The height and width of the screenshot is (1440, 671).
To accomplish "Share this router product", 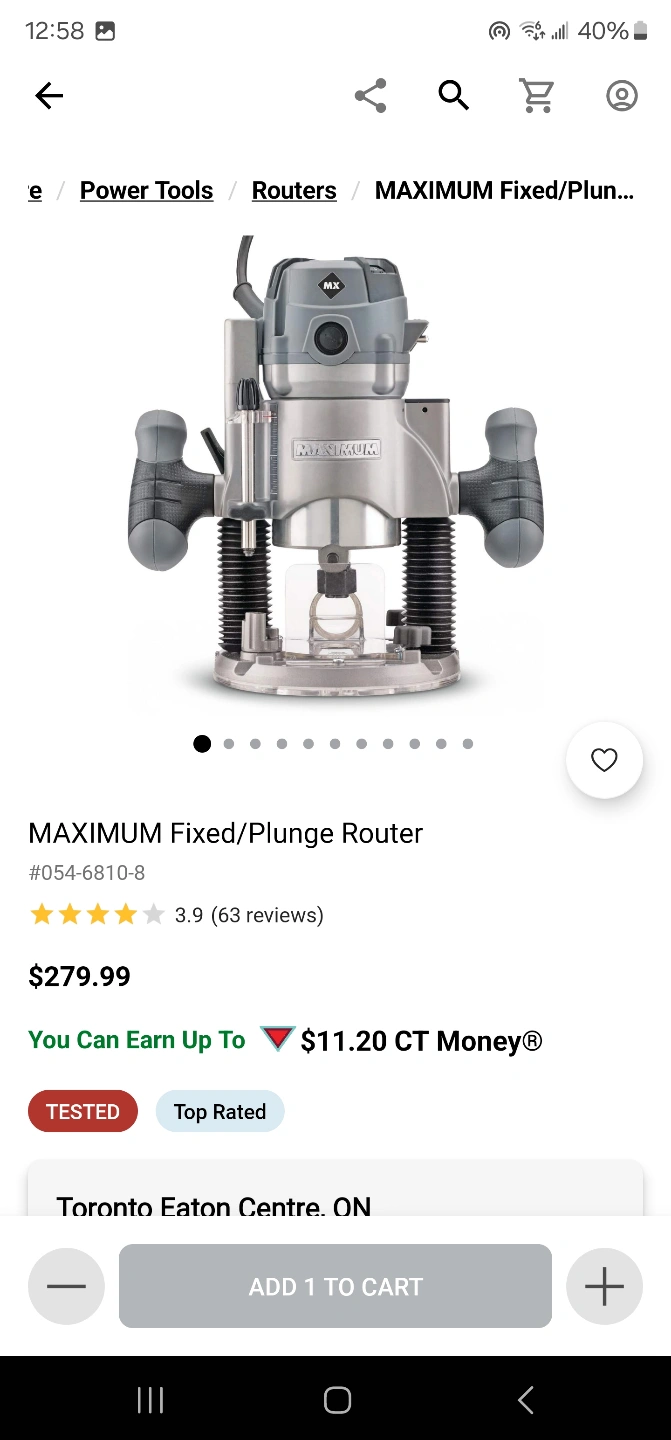I will (x=370, y=96).
